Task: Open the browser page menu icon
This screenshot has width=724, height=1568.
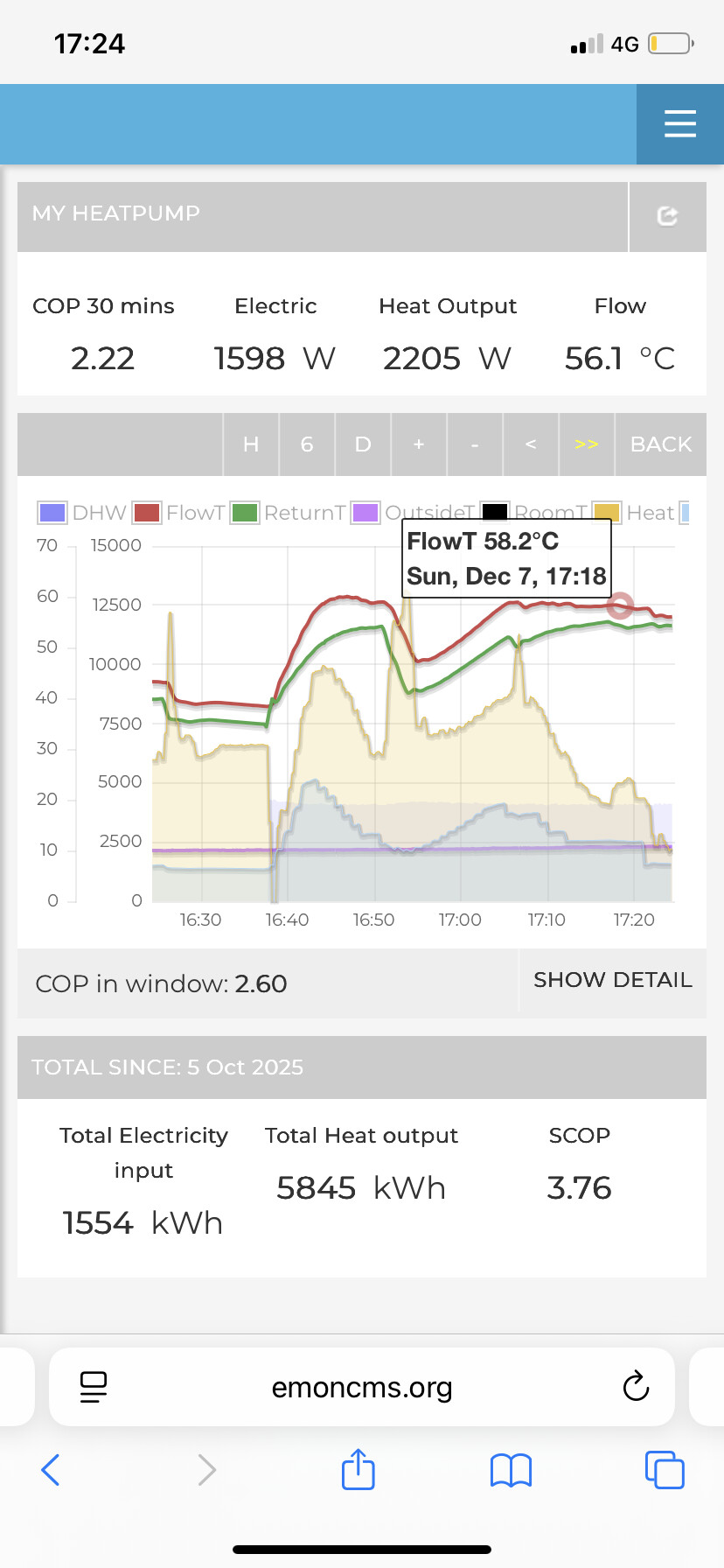Action: coord(93,1386)
